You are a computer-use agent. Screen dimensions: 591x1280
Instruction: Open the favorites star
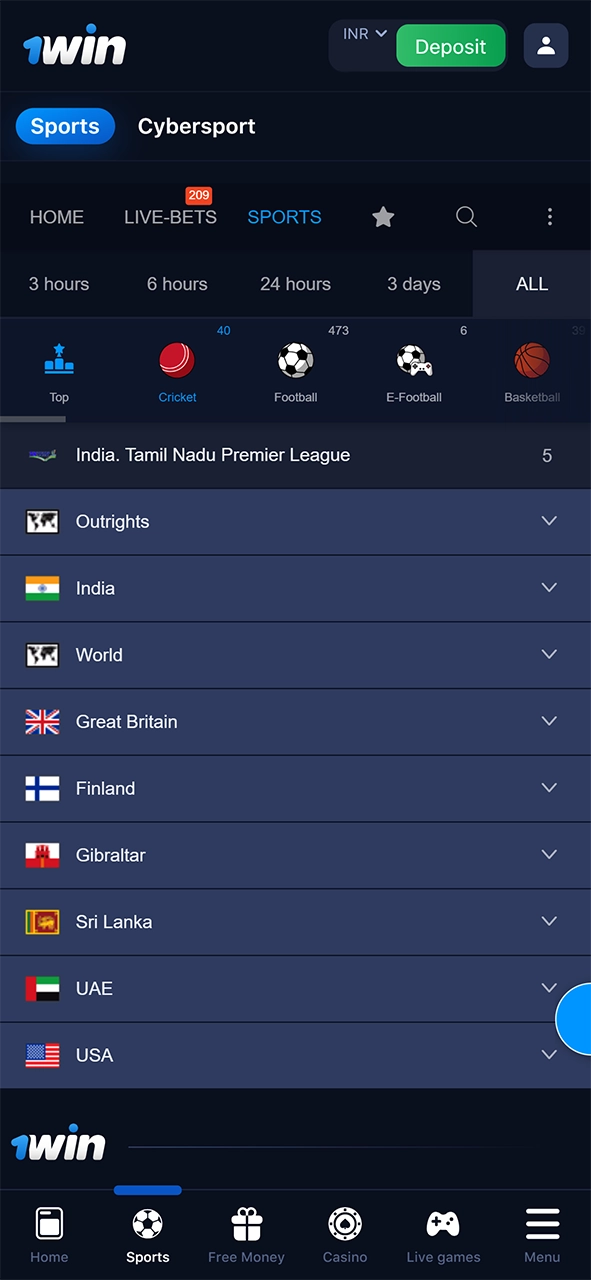click(x=383, y=217)
